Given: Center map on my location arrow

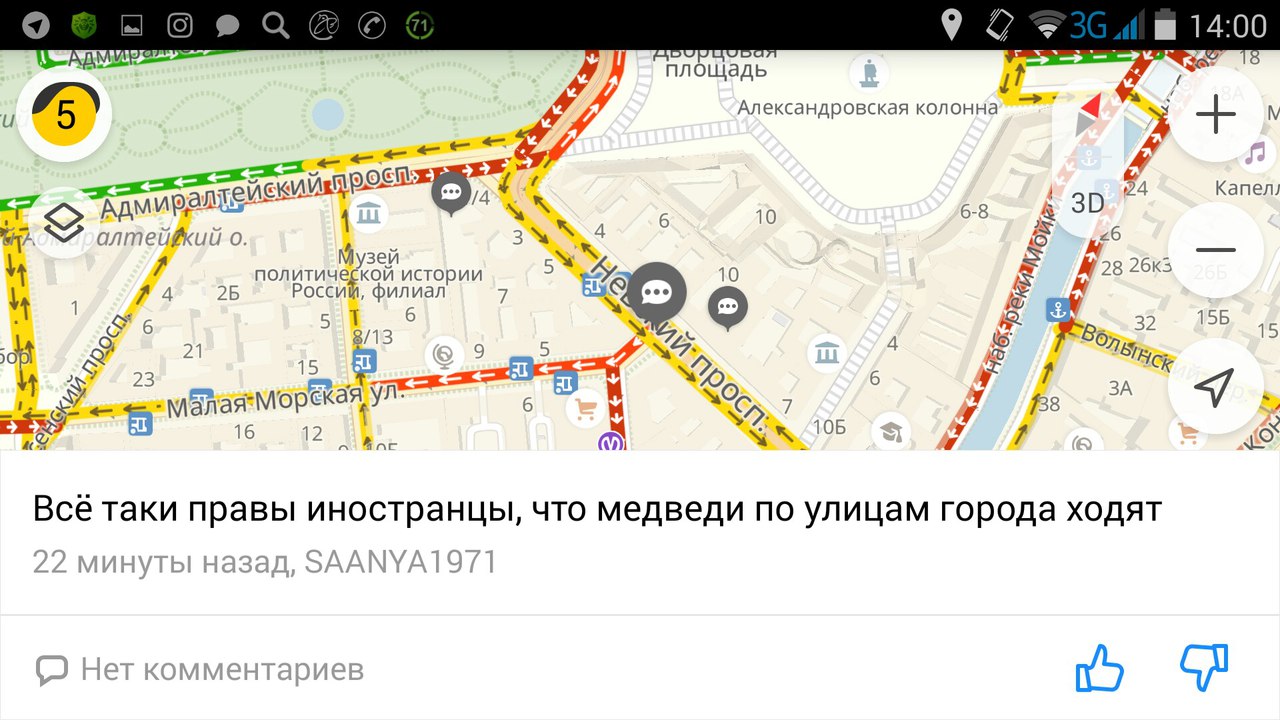Looking at the screenshot, I should (x=1214, y=387).
